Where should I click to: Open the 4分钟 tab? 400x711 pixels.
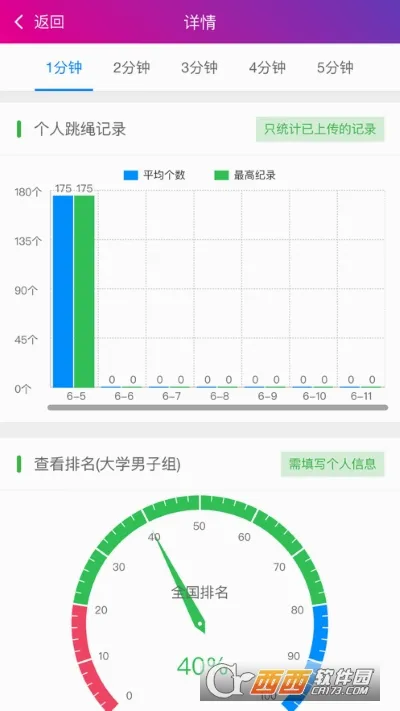267,68
